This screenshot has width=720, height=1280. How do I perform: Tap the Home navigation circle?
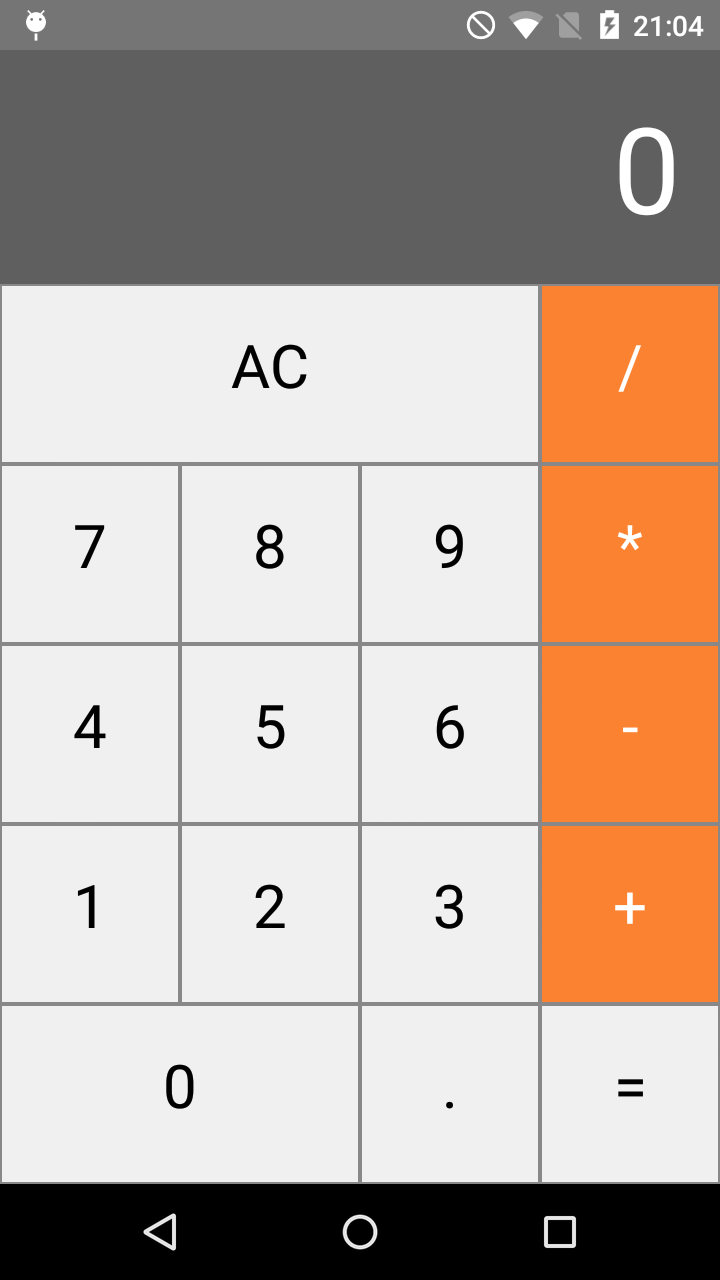pos(360,1233)
